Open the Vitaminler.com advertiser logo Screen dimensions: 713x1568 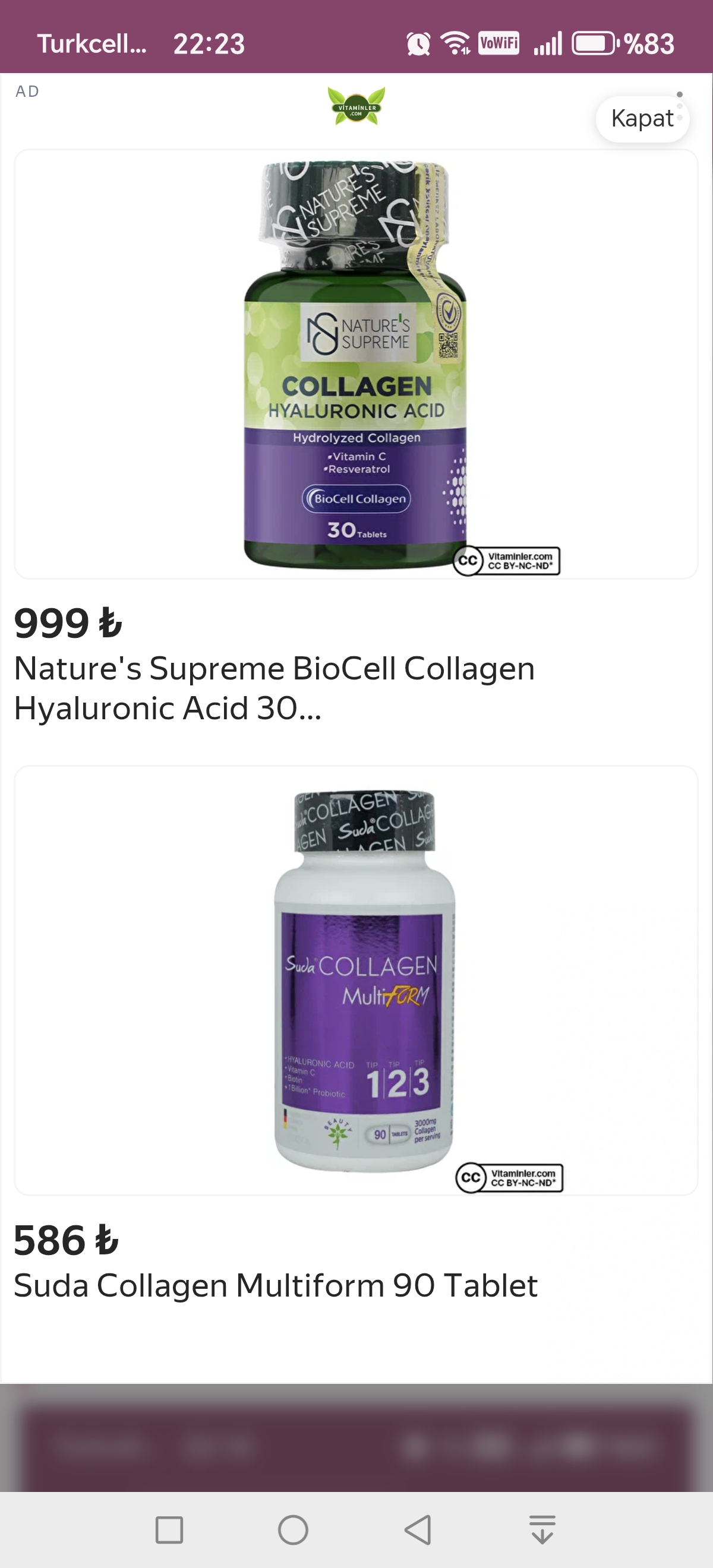coord(356,106)
